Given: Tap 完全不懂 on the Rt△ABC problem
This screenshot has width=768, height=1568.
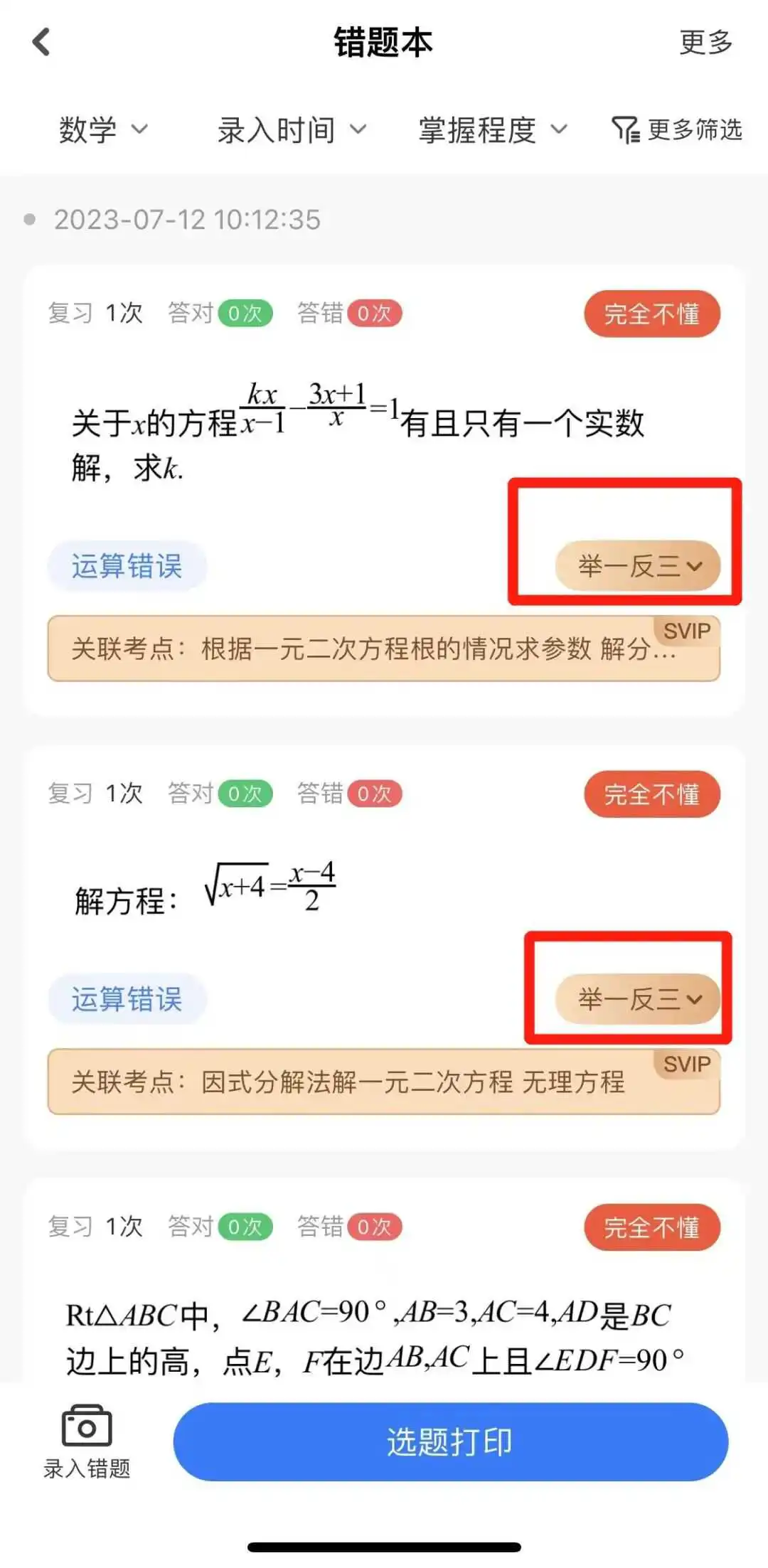Looking at the screenshot, I should pos(652,1227).
